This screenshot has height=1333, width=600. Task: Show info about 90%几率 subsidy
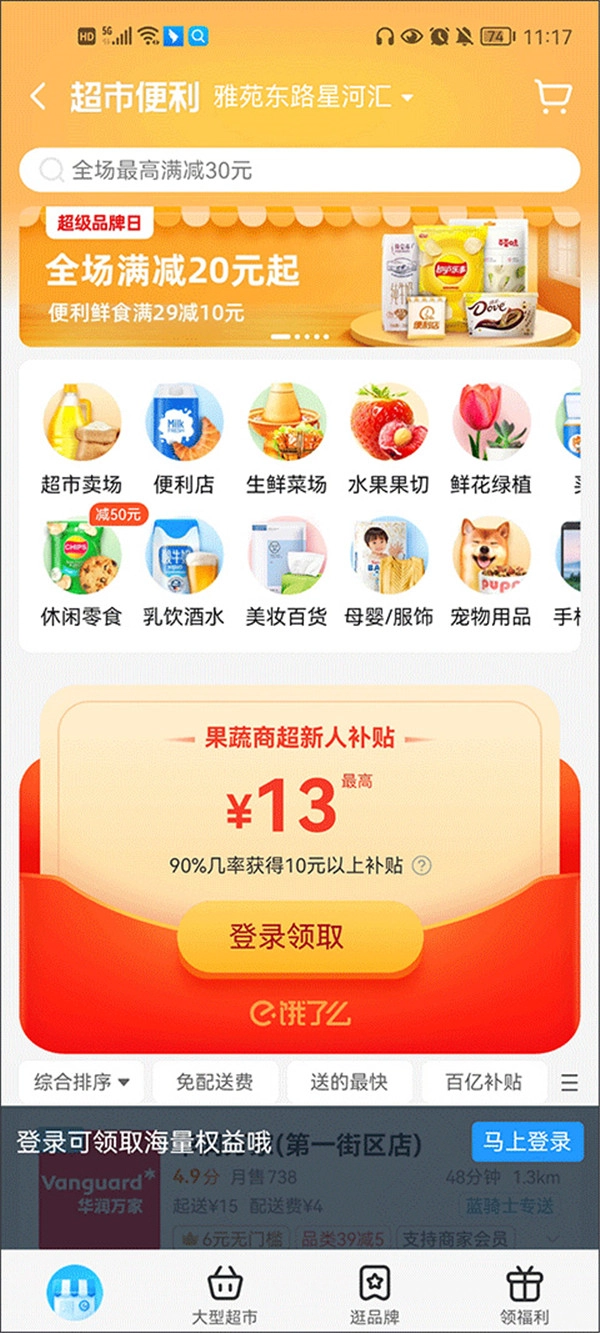pyautogui.click(x=422, y=866)
